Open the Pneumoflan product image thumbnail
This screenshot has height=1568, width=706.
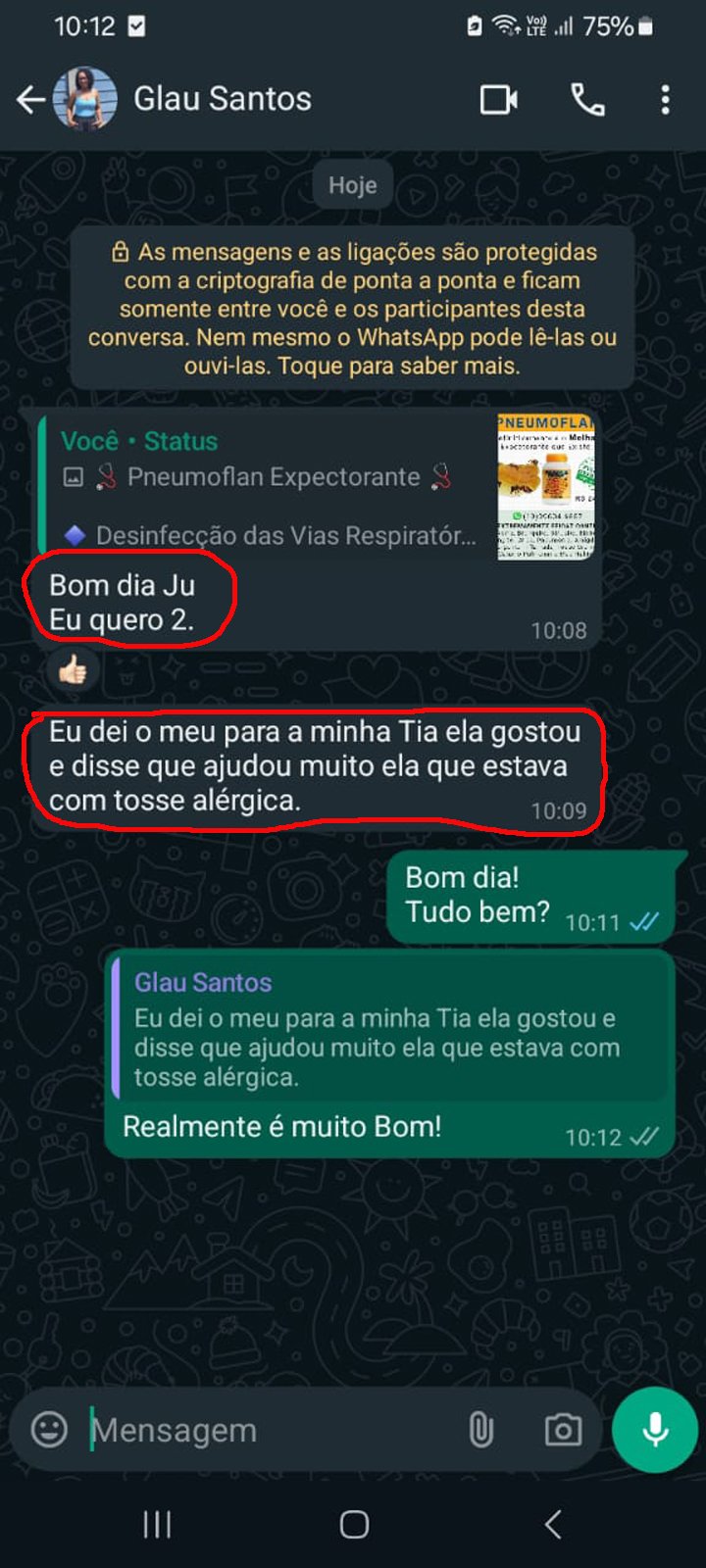(546, 485)
